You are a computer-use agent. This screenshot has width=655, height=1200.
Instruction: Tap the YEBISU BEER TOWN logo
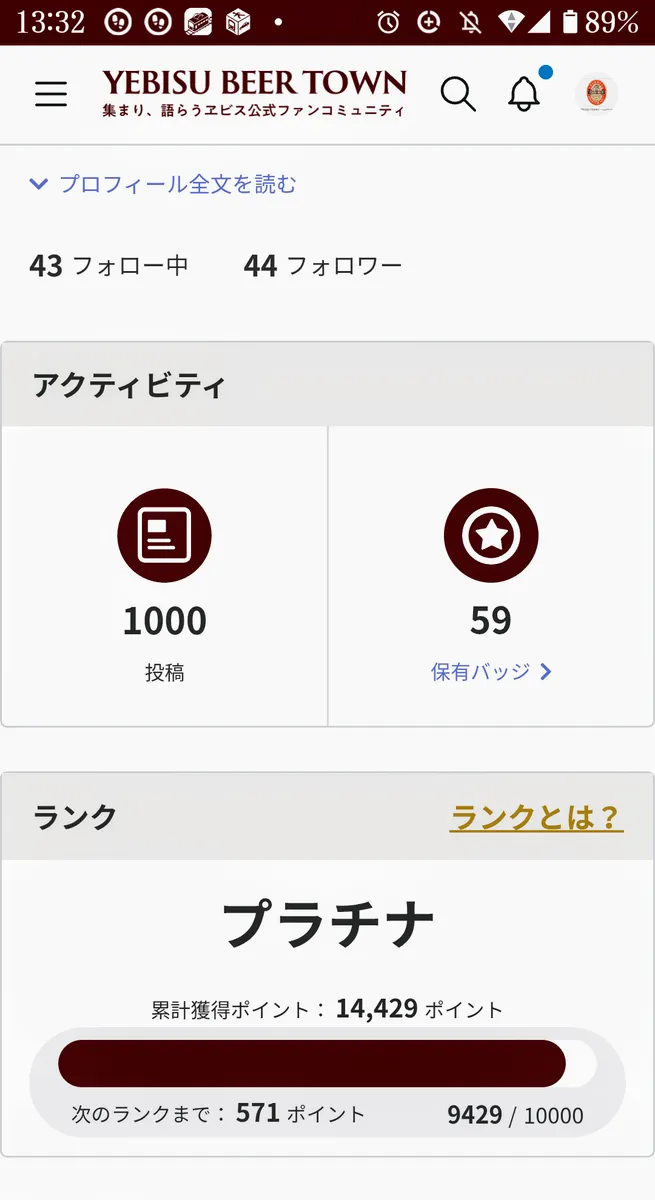click(x=254, y=93)
